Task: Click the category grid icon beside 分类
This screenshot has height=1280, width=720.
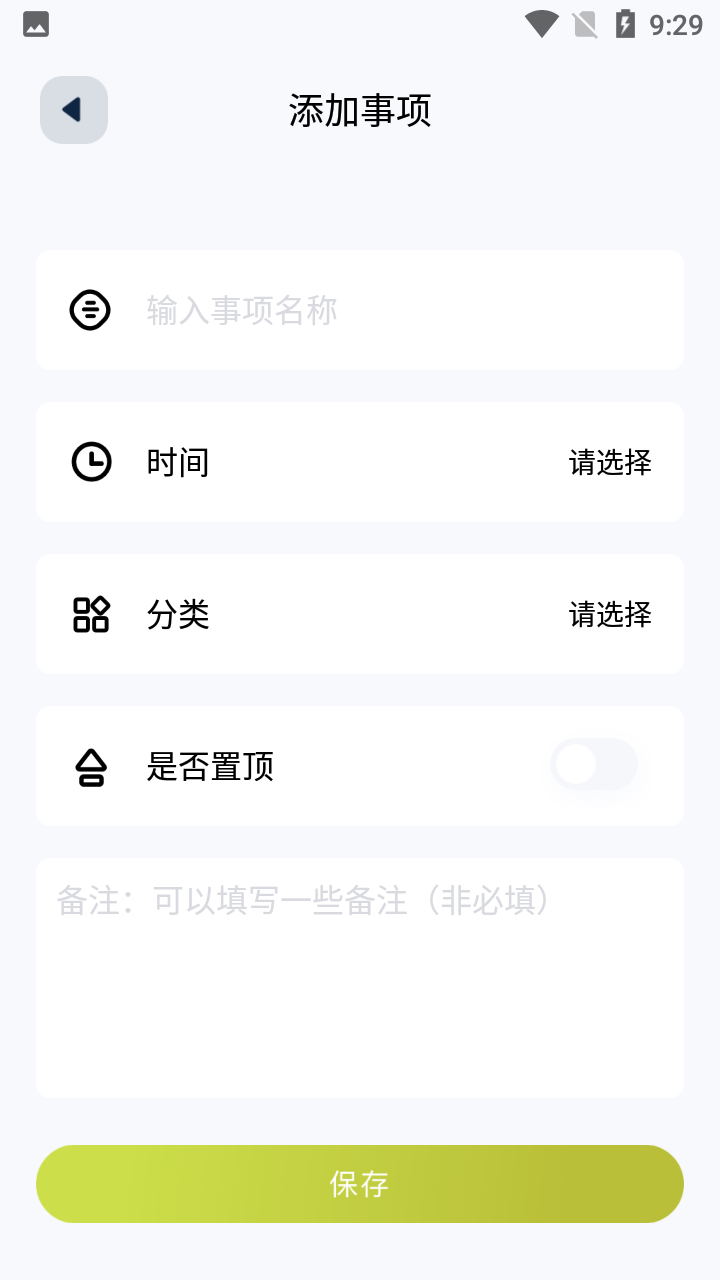Action: coord(90,614)
